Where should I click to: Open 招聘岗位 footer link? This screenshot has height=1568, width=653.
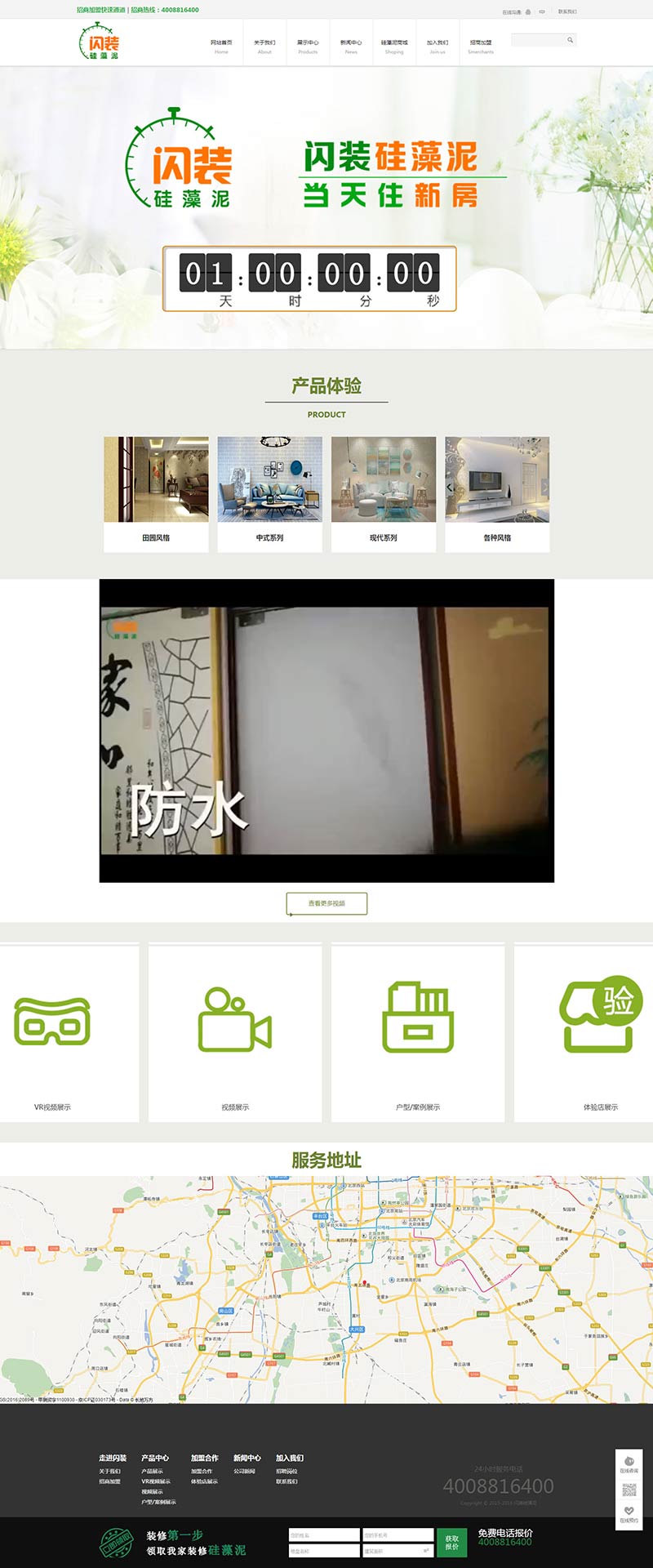pos(287,1471)
